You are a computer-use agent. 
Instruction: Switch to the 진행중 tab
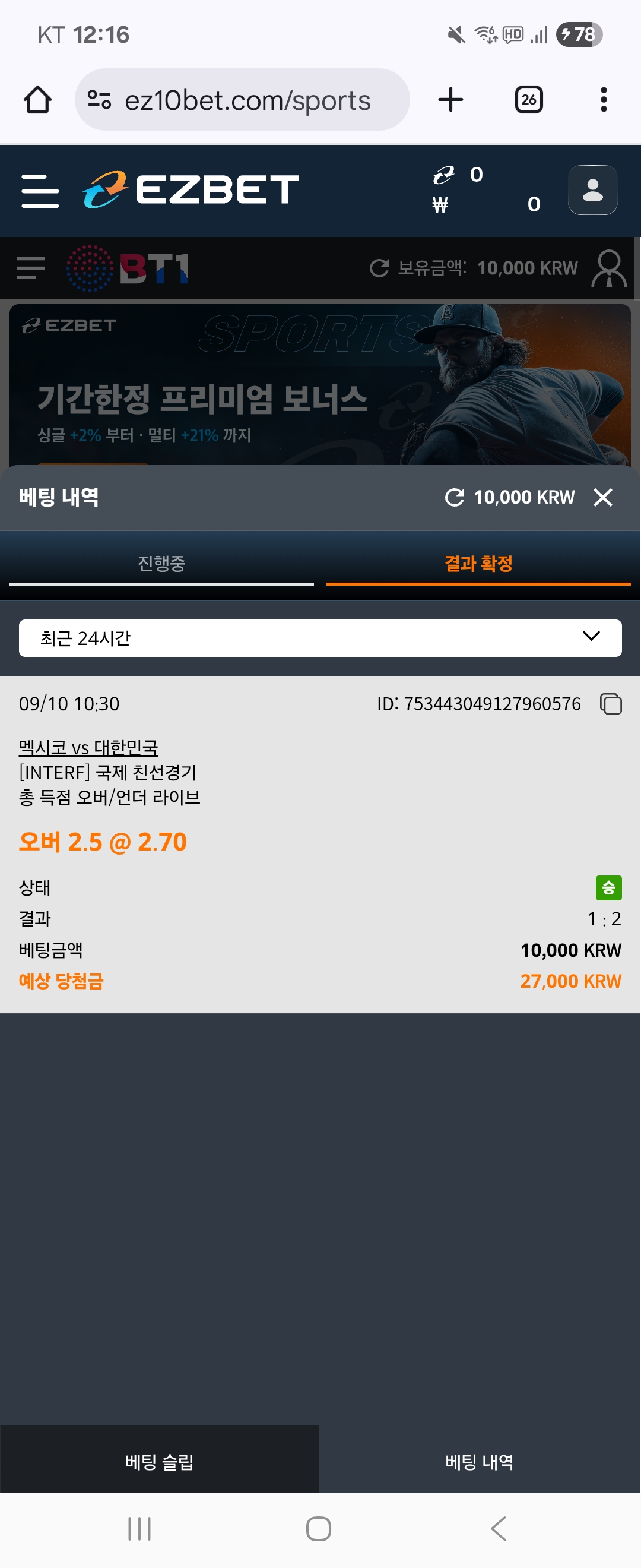[161, 563]
